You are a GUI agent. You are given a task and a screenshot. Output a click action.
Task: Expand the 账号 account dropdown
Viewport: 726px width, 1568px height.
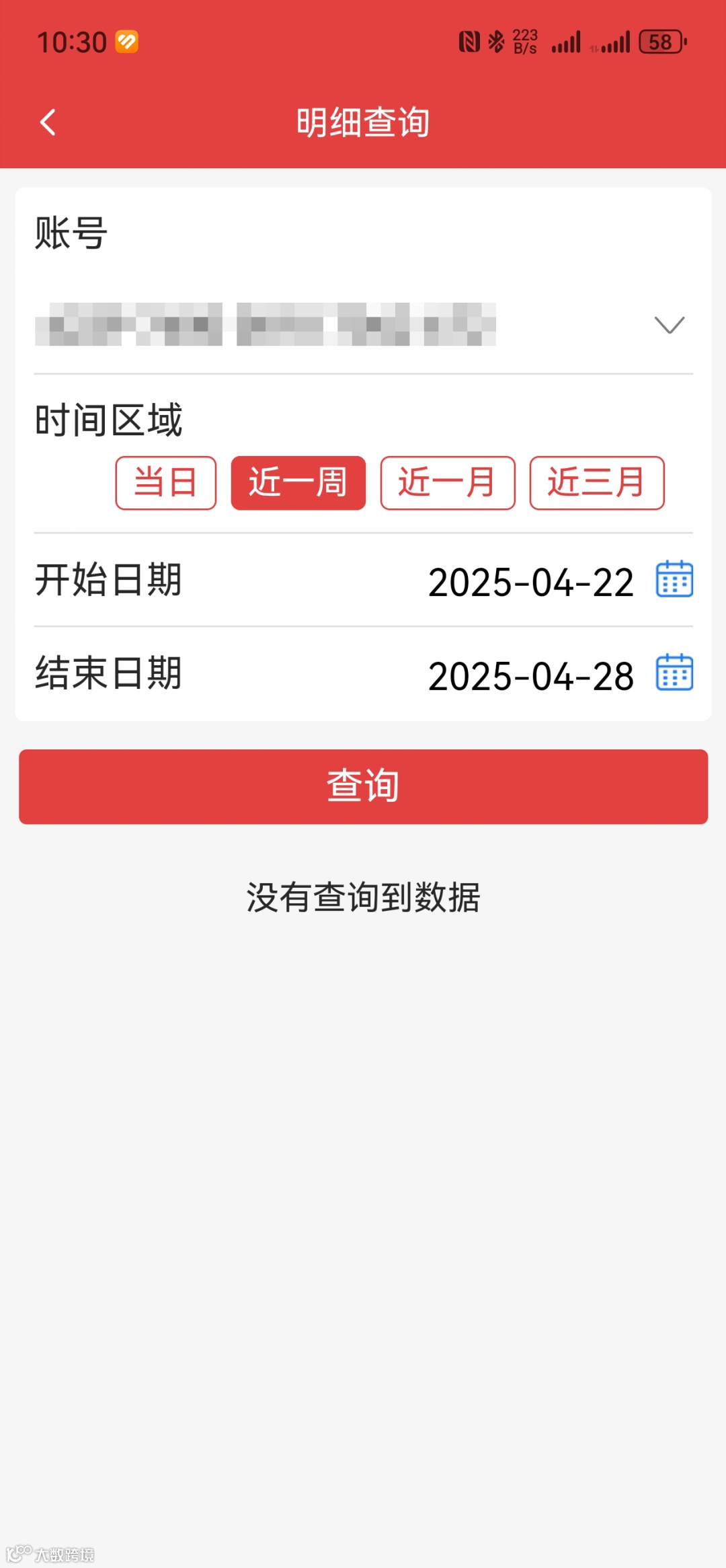[x=669, y=326]
